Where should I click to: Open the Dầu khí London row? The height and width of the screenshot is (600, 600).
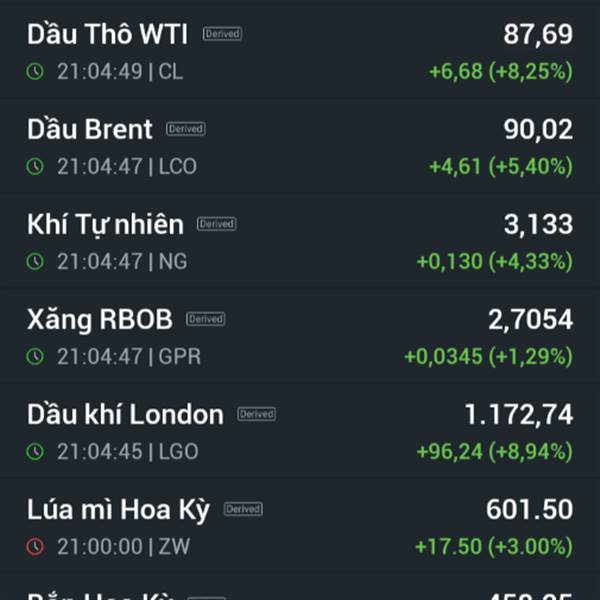[300, 432]
